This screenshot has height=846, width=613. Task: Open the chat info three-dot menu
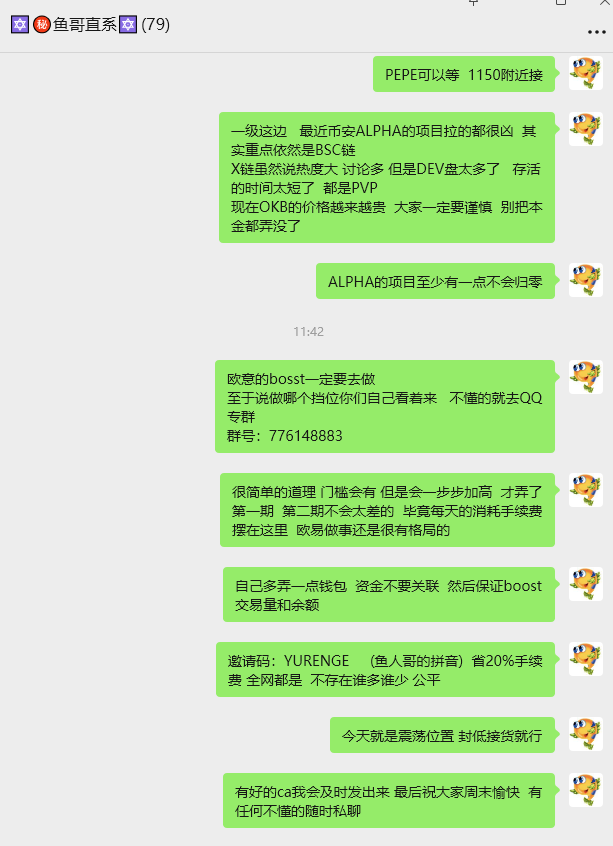[x=596, y=31]
